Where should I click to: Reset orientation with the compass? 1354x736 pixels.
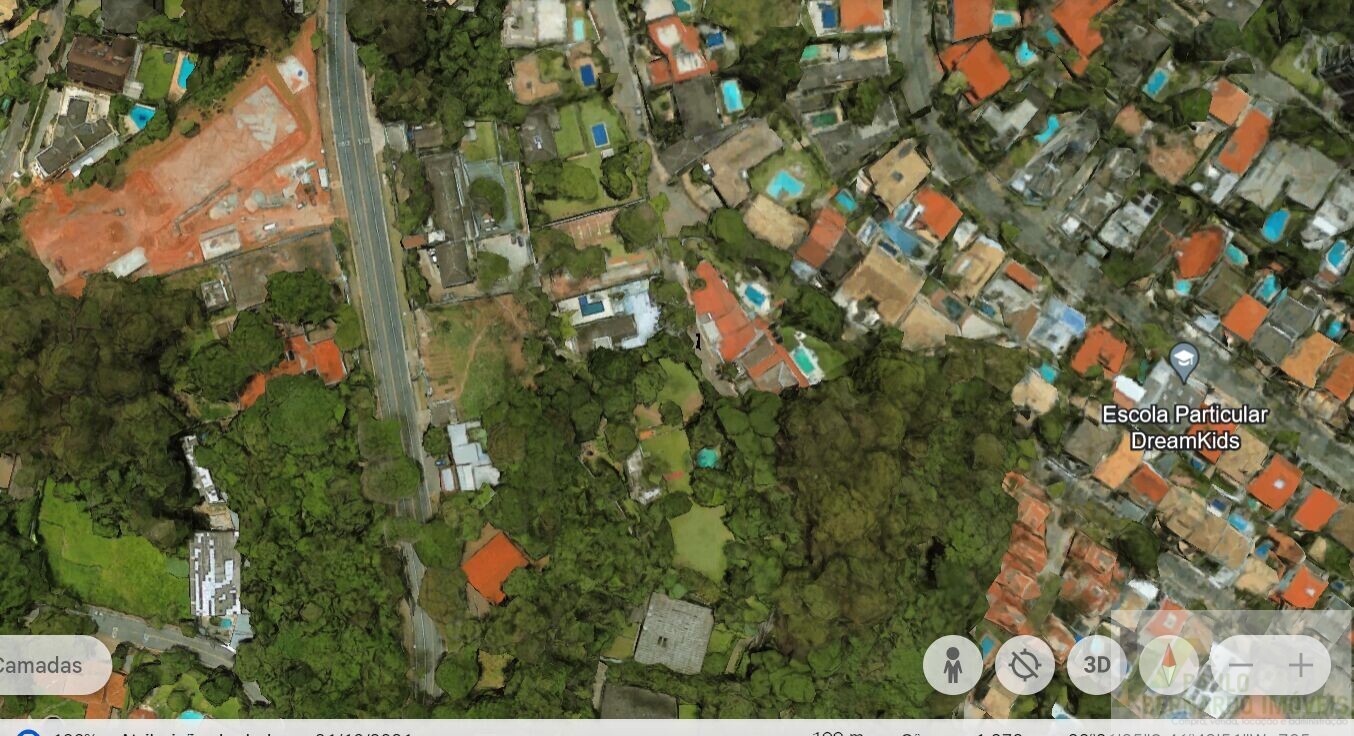click(1169, 665)
